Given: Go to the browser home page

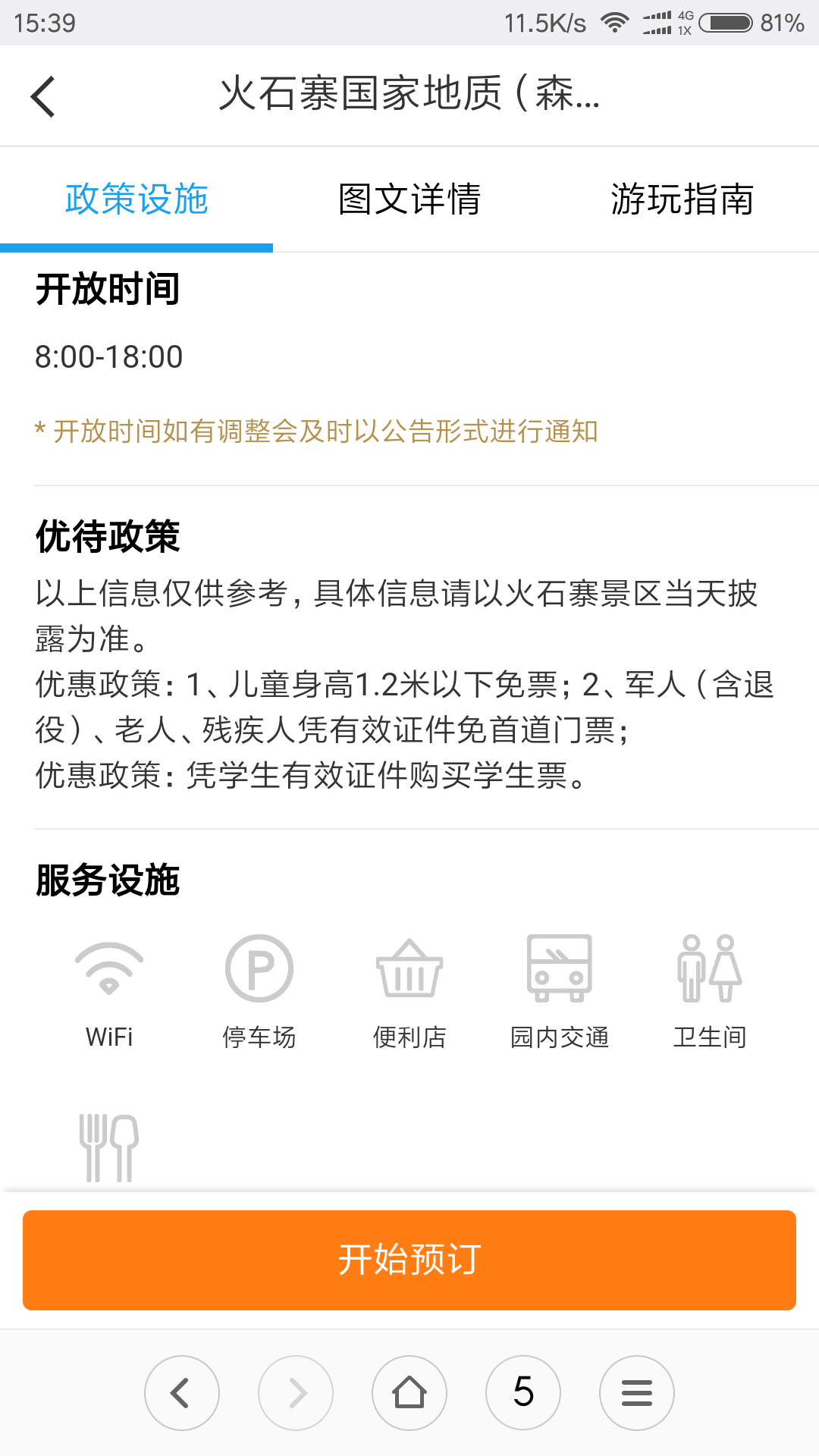Looking at the screenshot, I should point(409,1393).
